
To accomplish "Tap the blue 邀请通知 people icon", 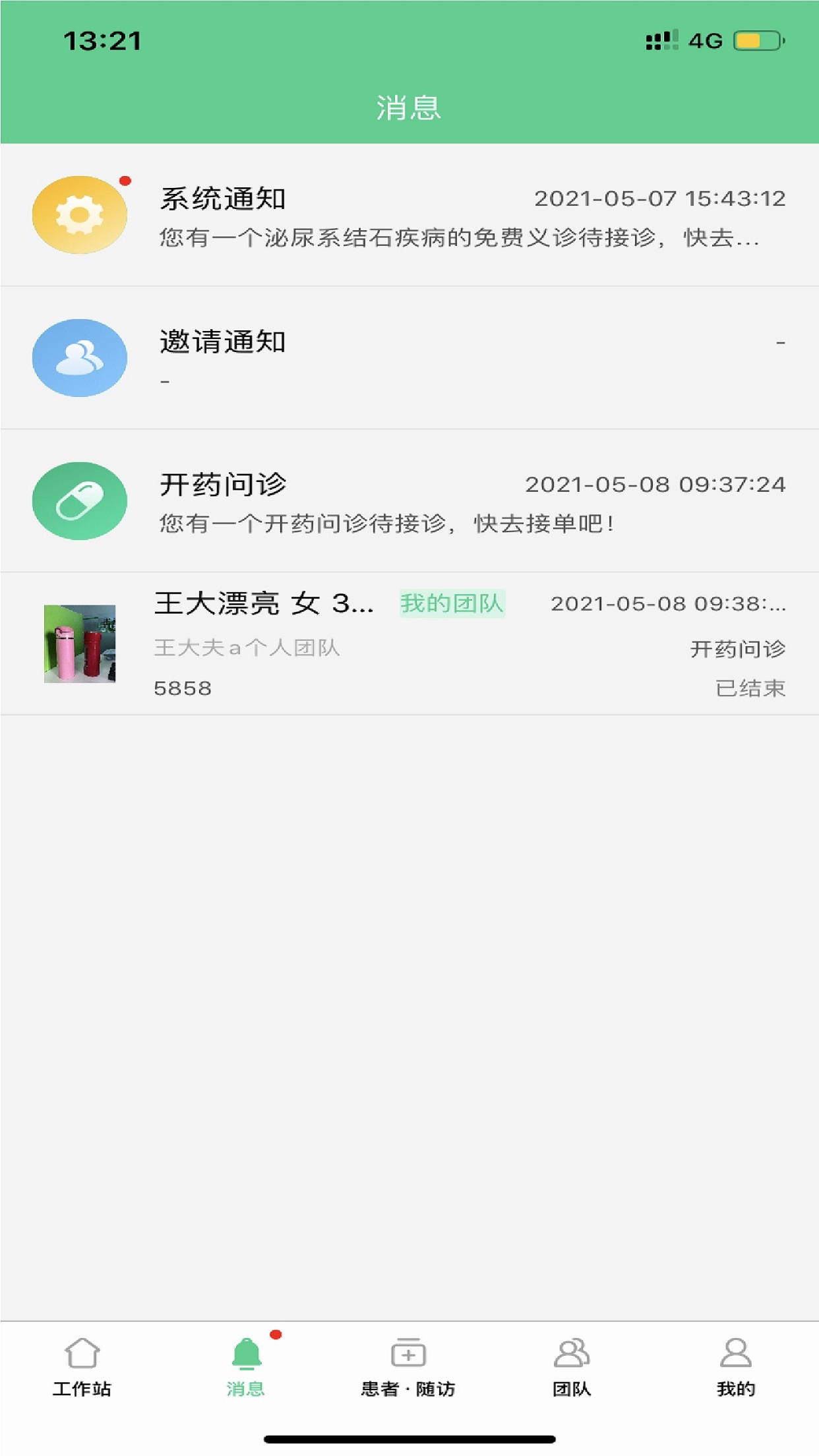I will (x=80, y=356).
